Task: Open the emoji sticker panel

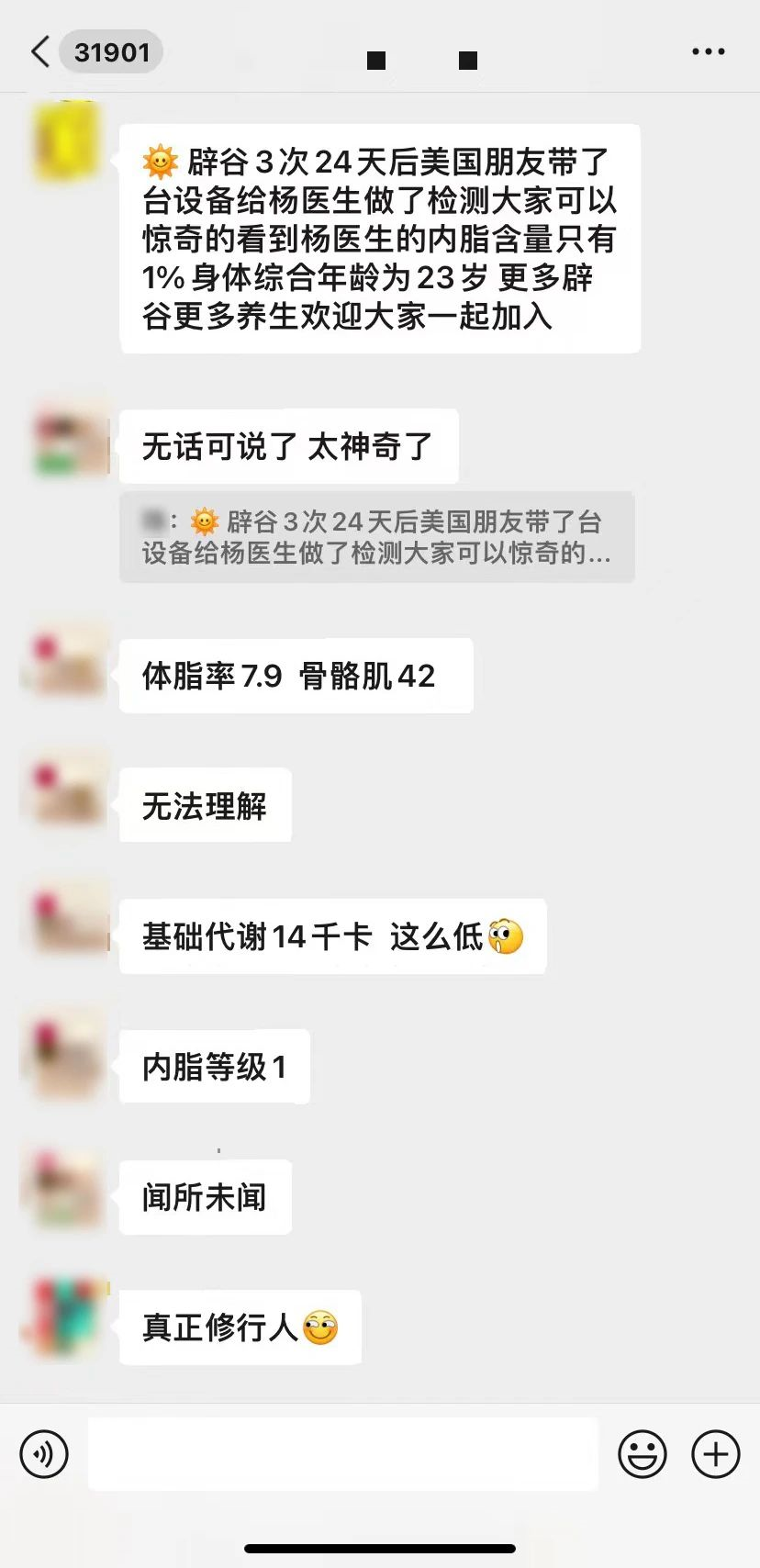Action: [x=642, y=1454]
